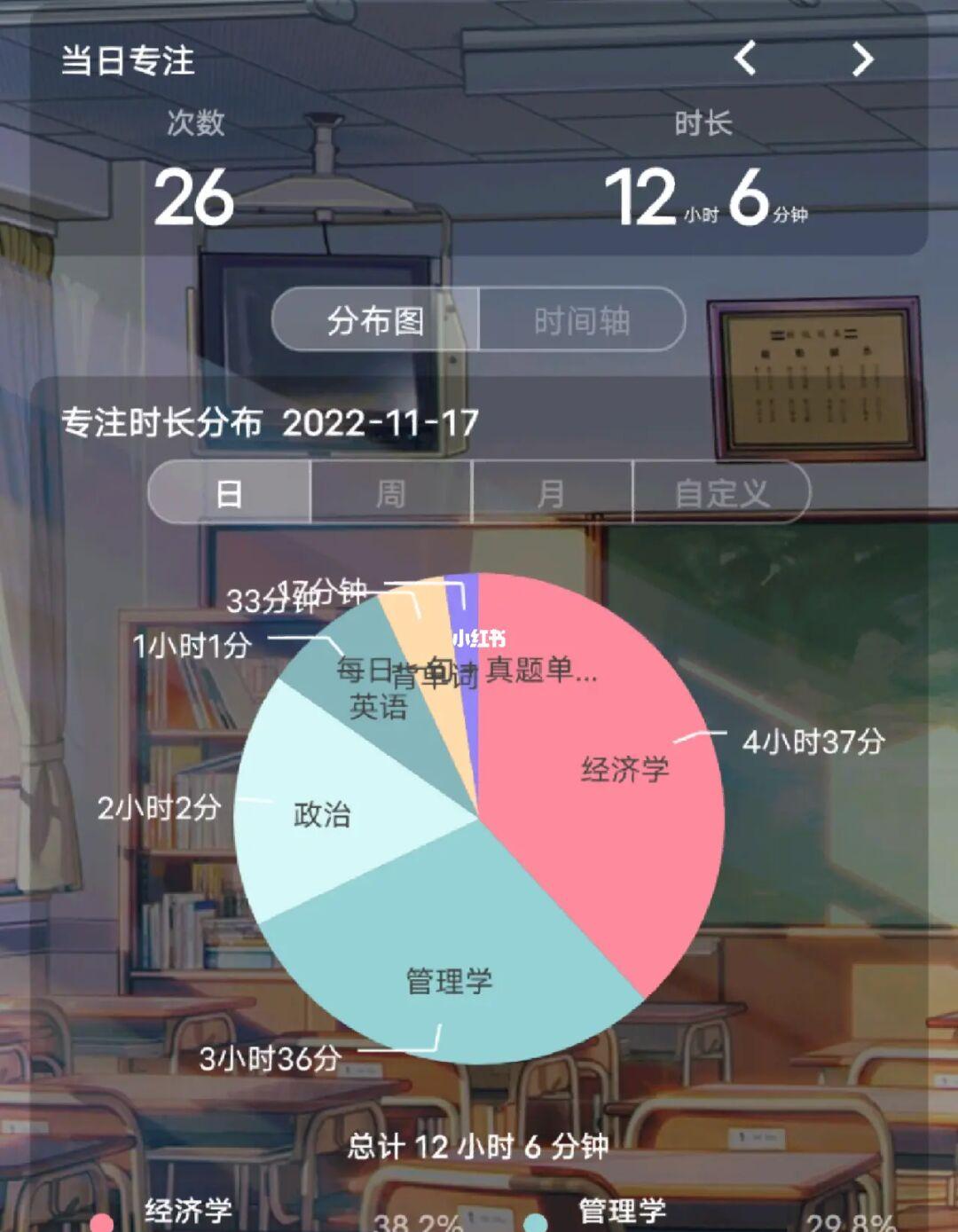958x1232 pixels.
Task: Switch to 时间轴 view
Action: (x=582, y=320)
